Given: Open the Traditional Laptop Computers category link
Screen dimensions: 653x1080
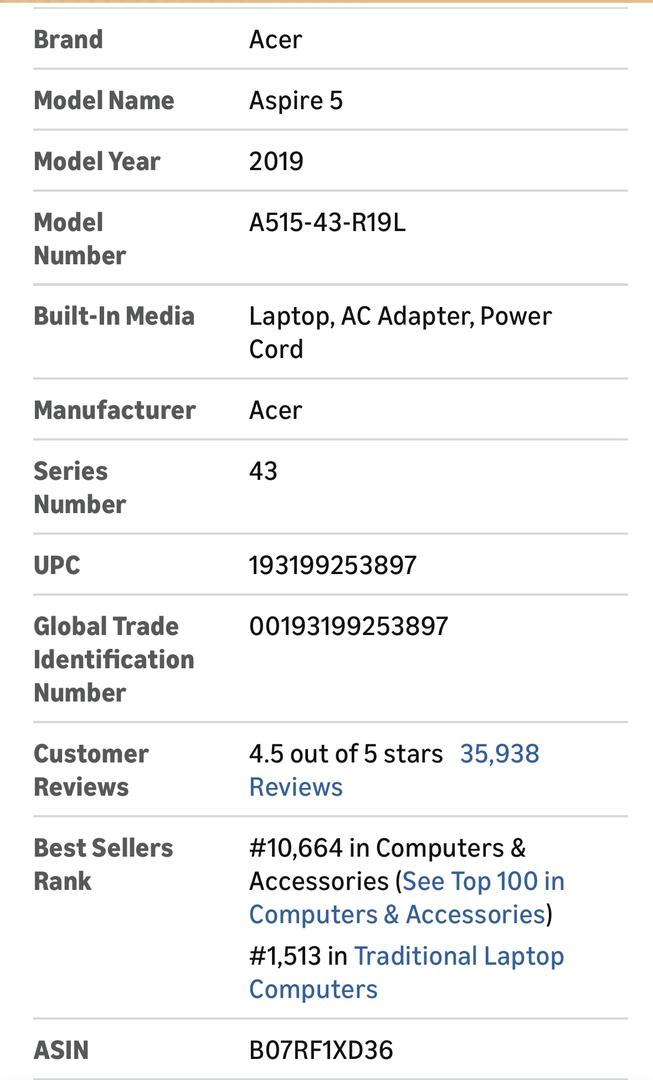Looking at the screenshot, I should click(x=458, y=956).
